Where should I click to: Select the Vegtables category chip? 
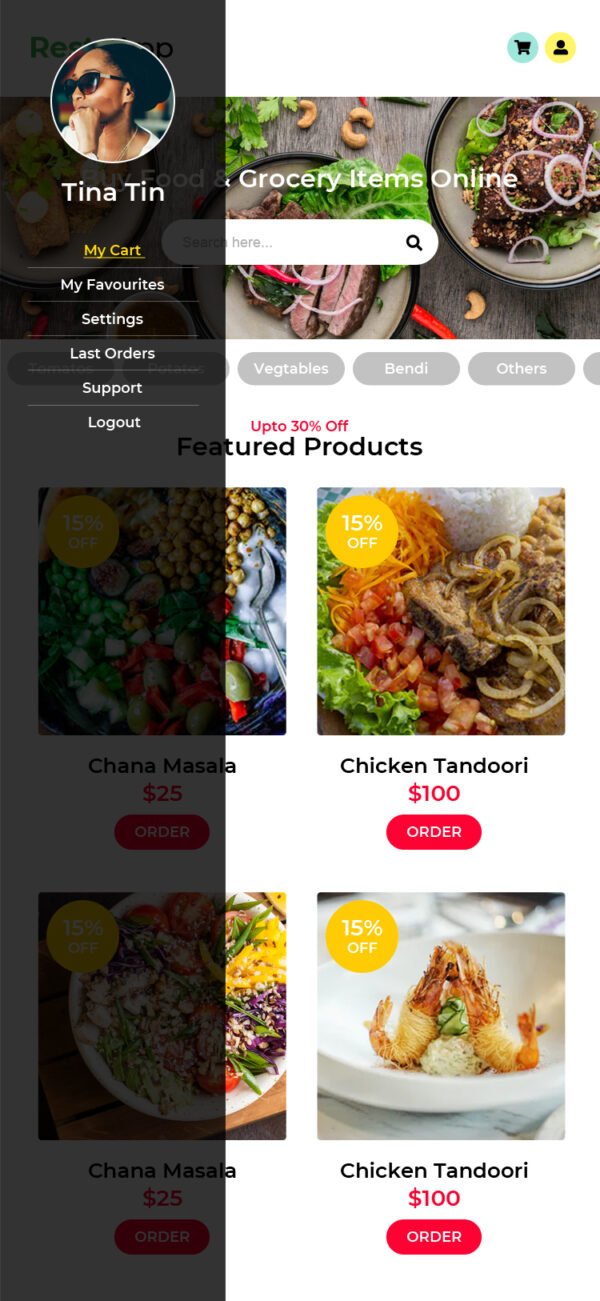click(291, 369)
